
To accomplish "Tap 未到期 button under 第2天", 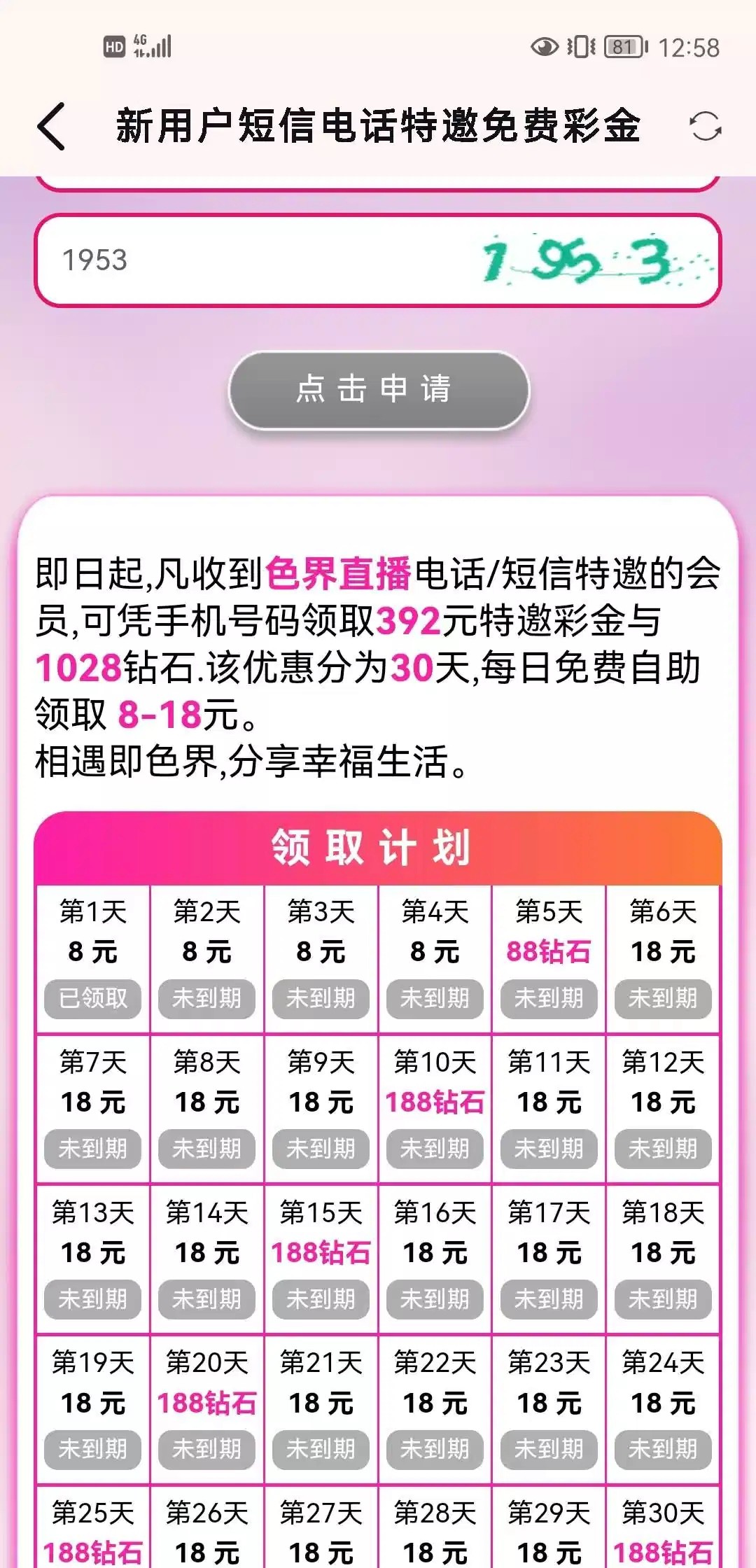I will pyautogui.click(x=206, y=998).
